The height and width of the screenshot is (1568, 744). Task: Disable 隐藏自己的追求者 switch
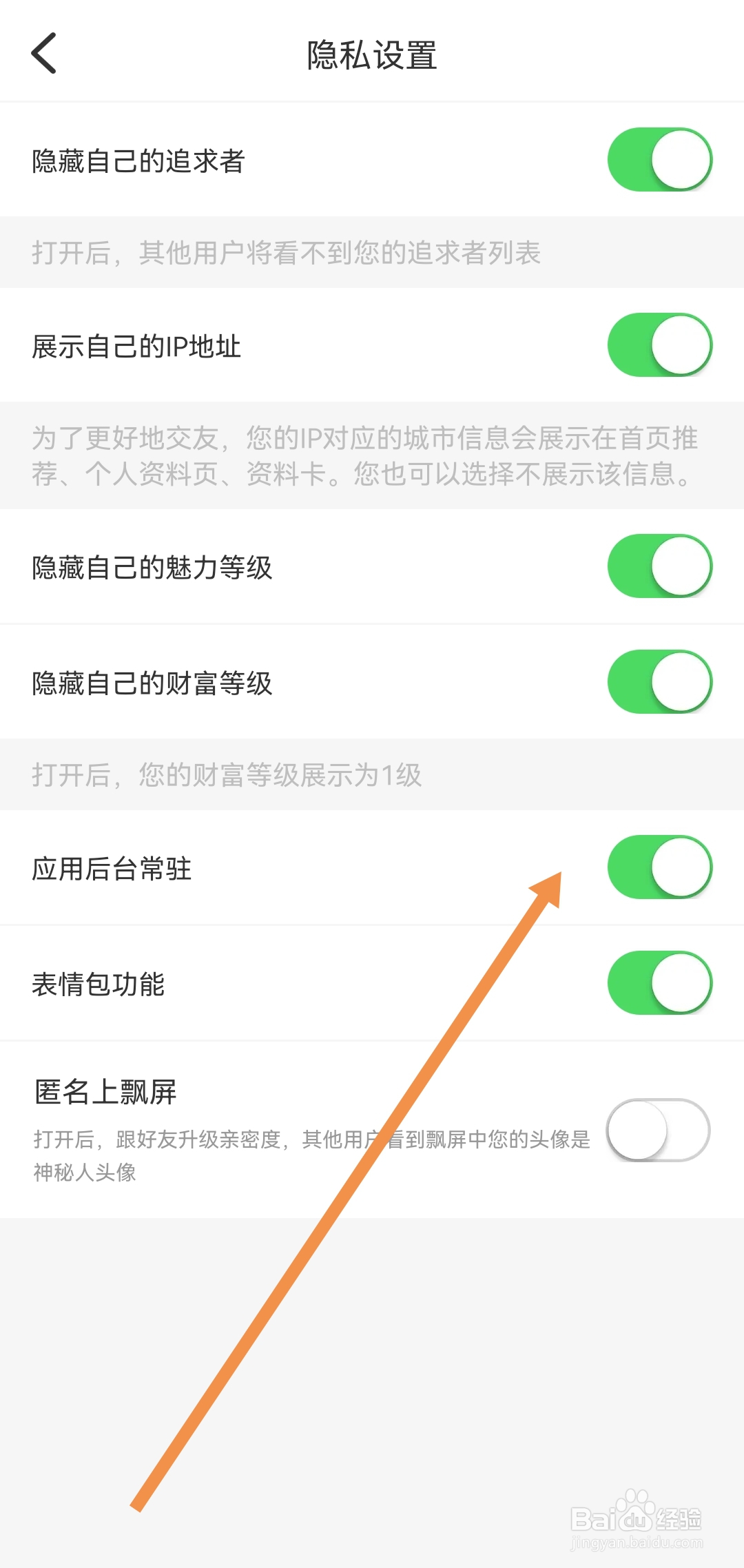click(x=659, y=158)
